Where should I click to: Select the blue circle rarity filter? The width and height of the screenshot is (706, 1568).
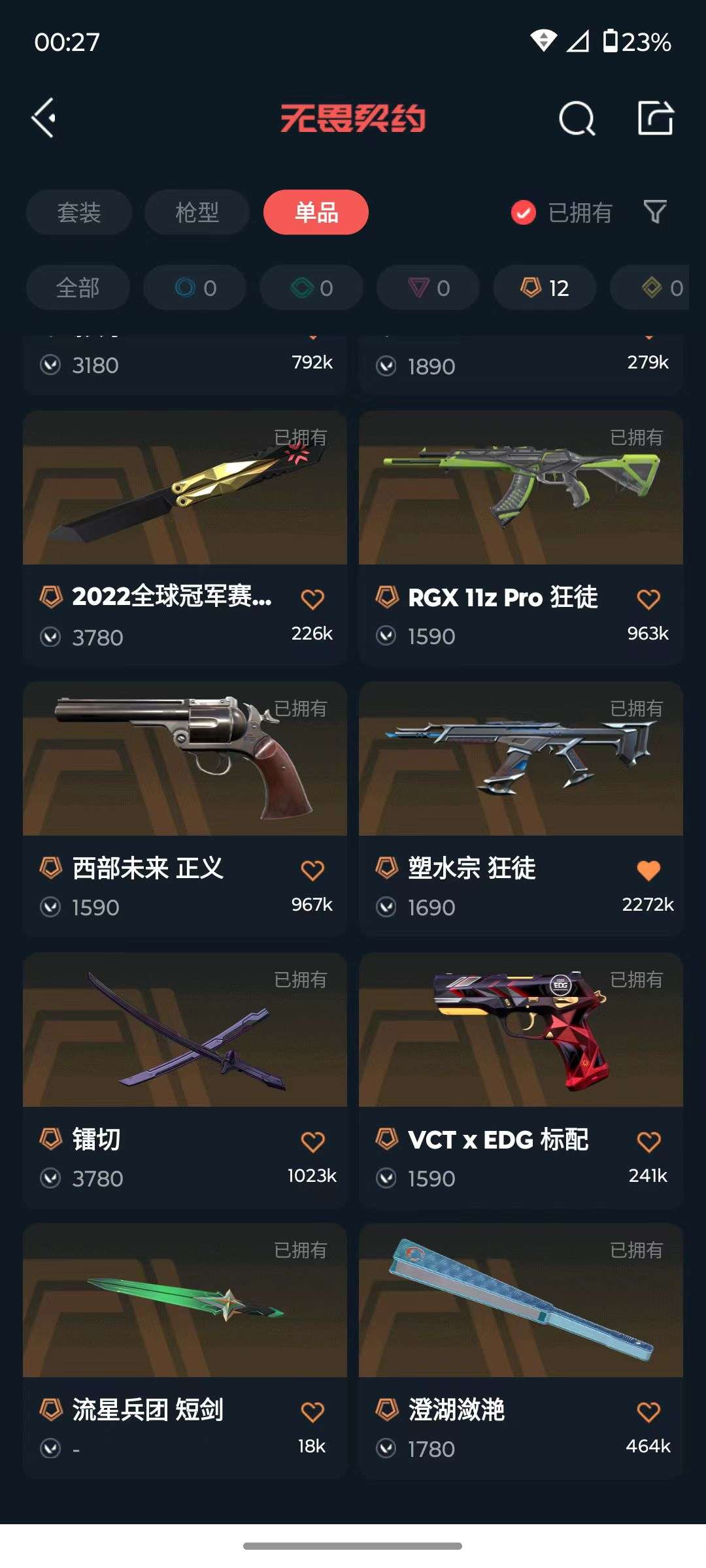click(x=194, y=287)
